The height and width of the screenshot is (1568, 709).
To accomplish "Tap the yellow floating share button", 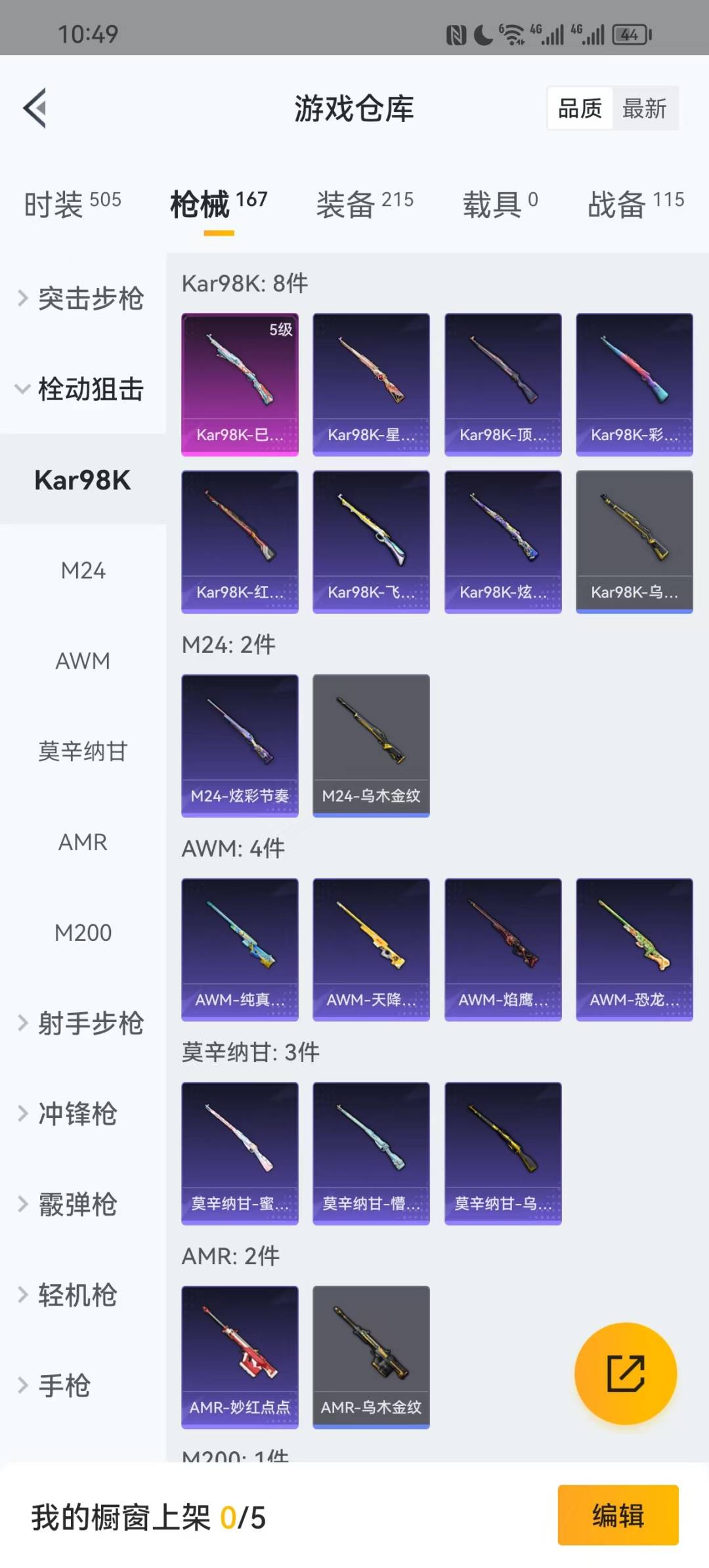I will pos(625,1373).
